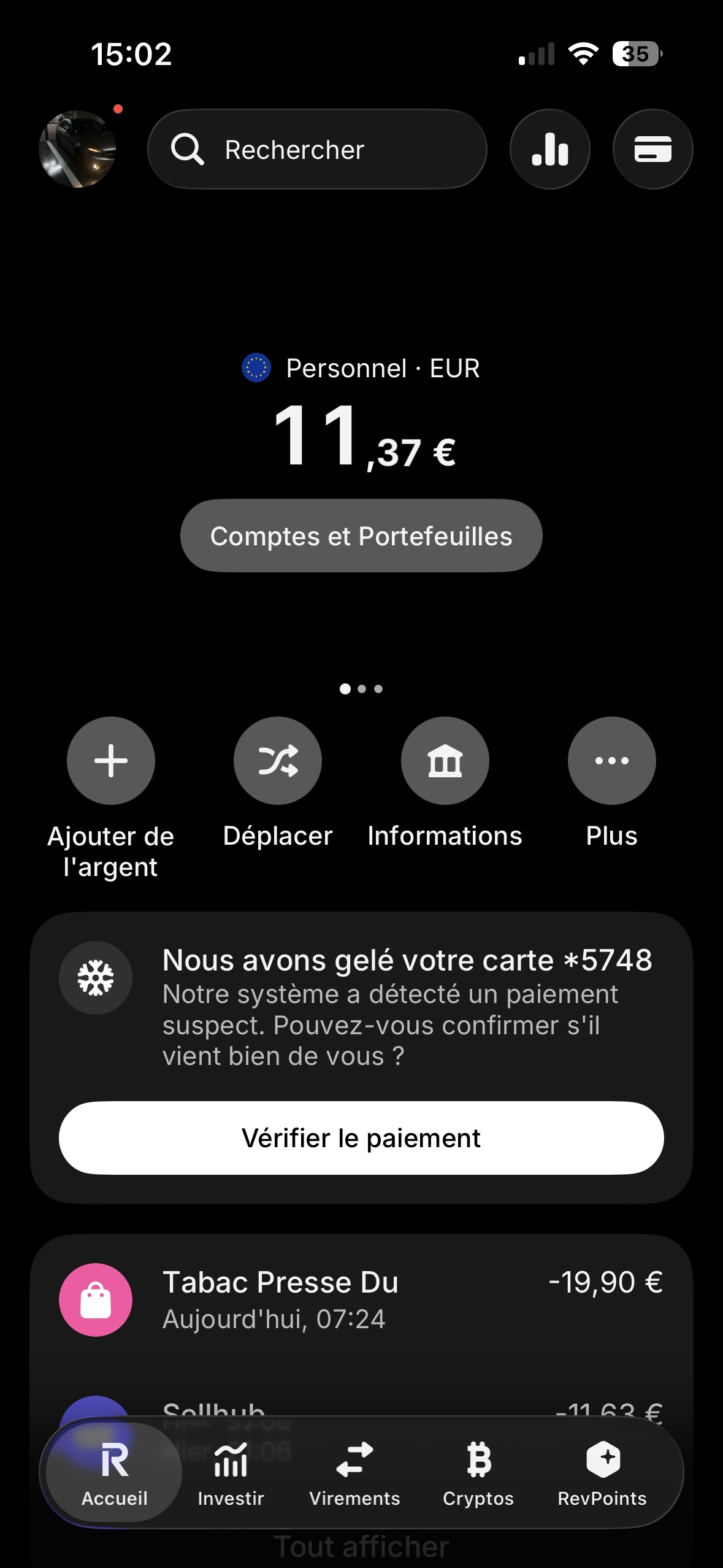Expand options with the Plus ellipsis button
Viewport: 723px width, 1568px height.
[611, 760]
